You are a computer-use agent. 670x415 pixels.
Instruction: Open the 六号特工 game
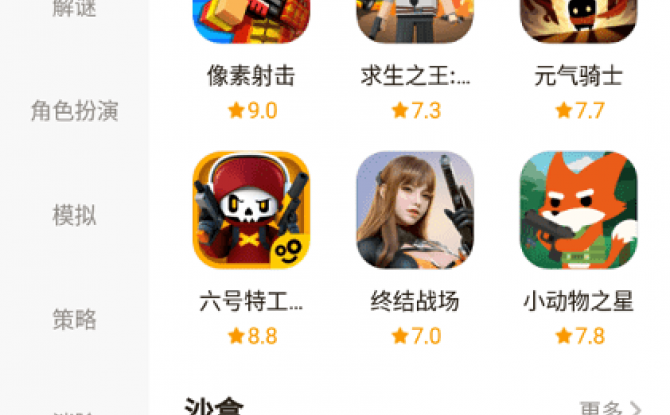(251, 210)
